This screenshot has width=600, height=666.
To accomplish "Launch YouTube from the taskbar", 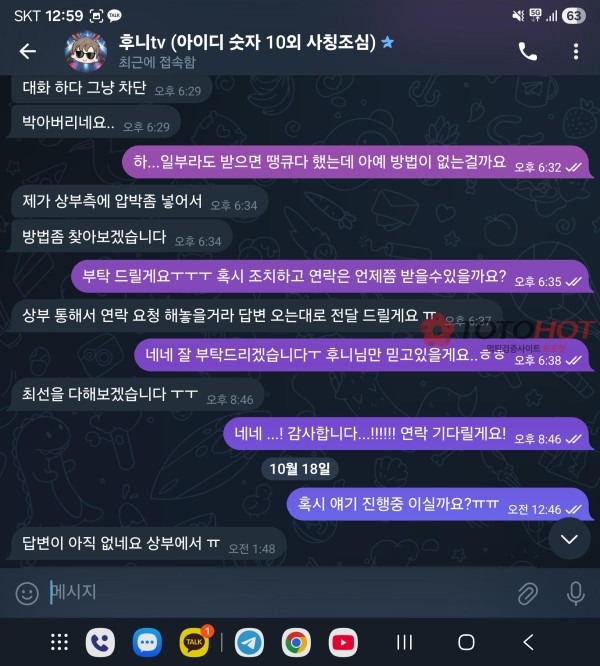I will [343, 642].
